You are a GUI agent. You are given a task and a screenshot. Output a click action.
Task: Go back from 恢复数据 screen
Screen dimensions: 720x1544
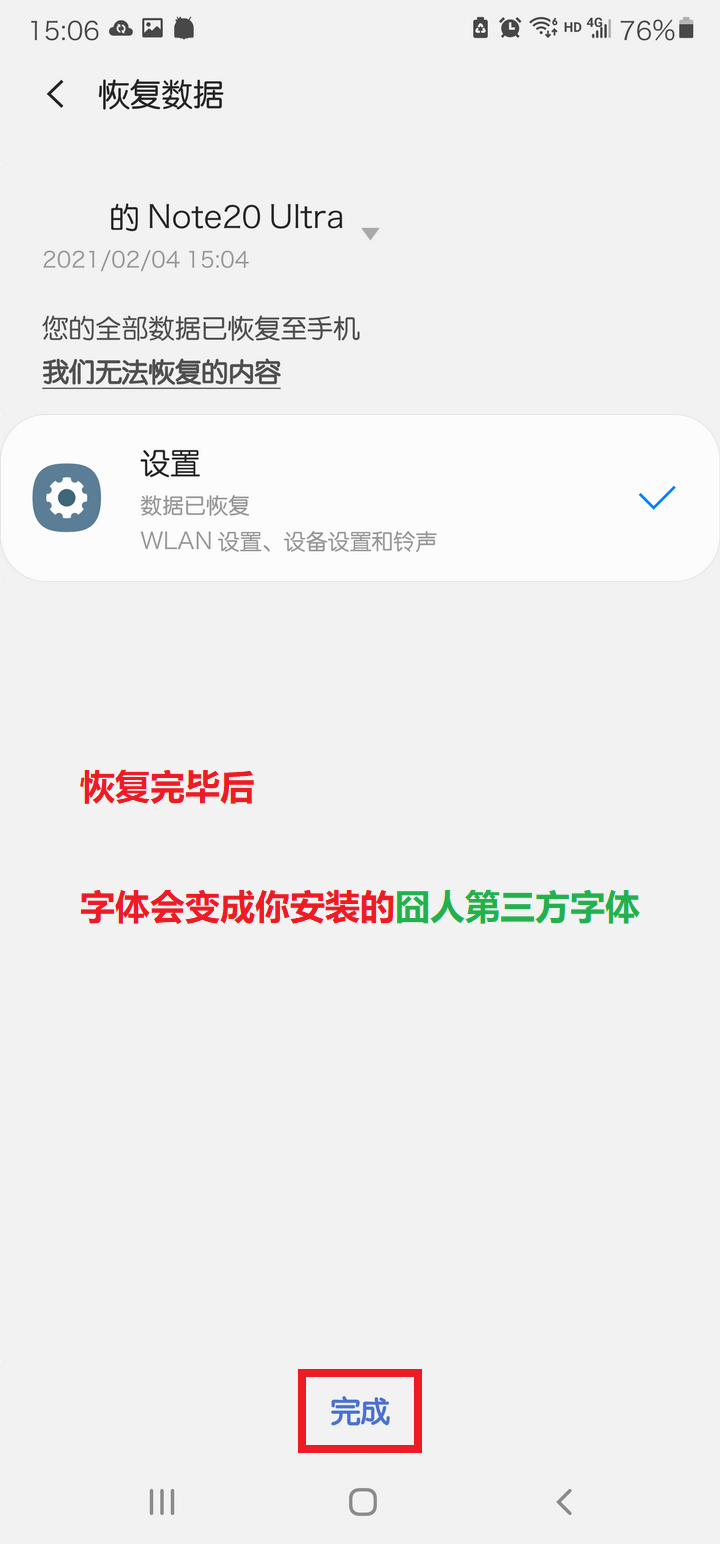pyautogui.click(x=56, y=95)
